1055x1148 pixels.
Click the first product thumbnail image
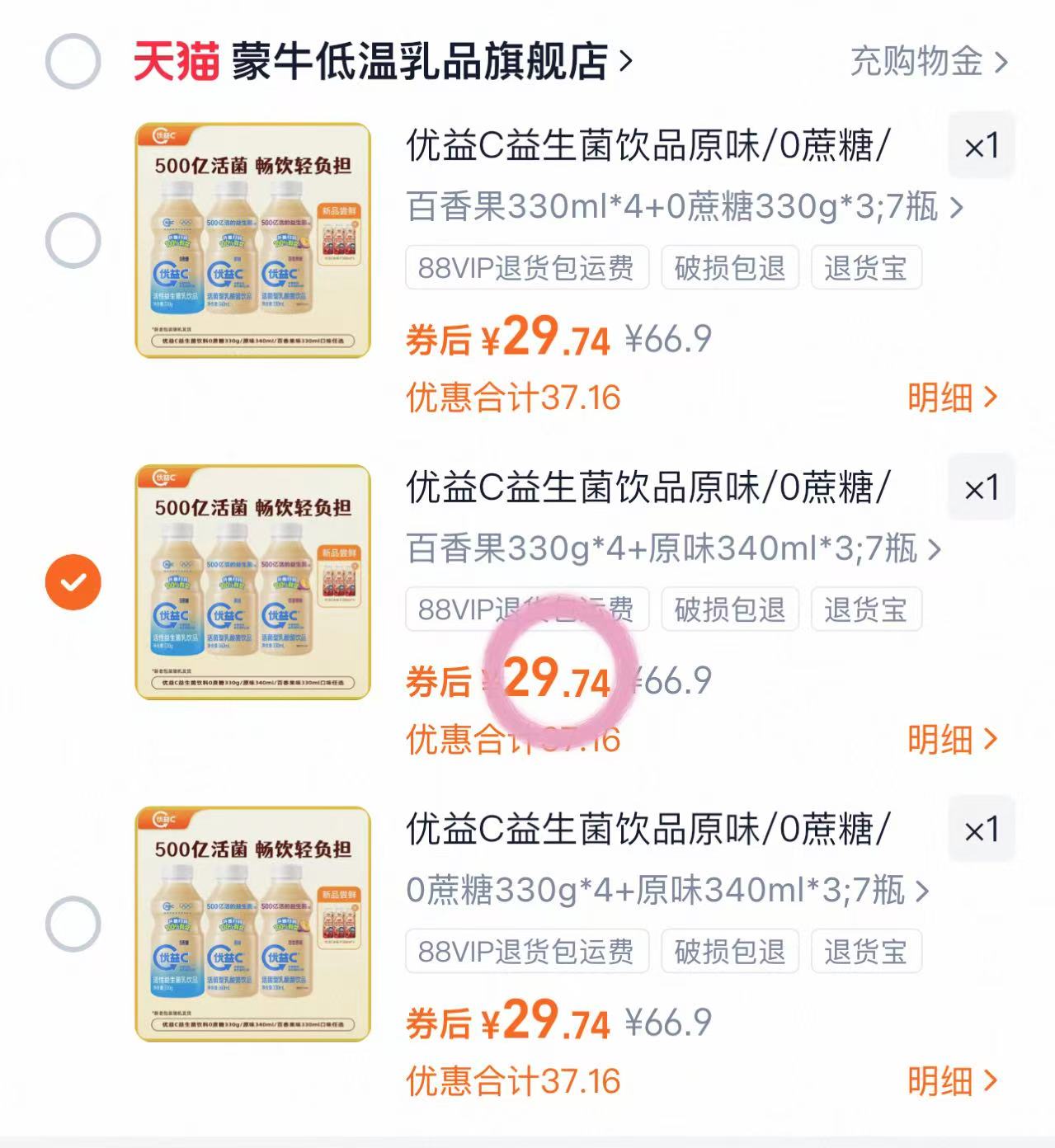(252, 240)
